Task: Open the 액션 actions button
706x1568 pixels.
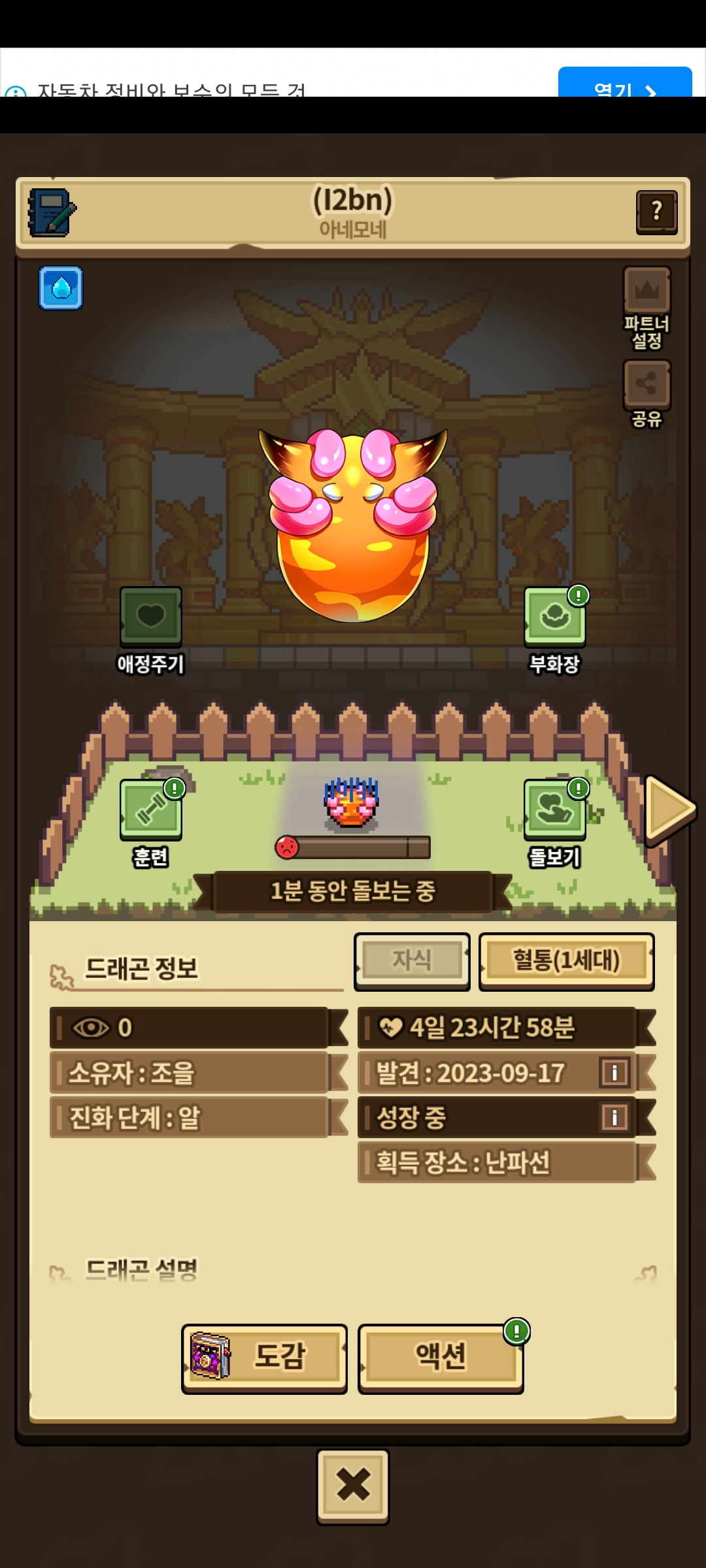Action: coord(441,1358)
